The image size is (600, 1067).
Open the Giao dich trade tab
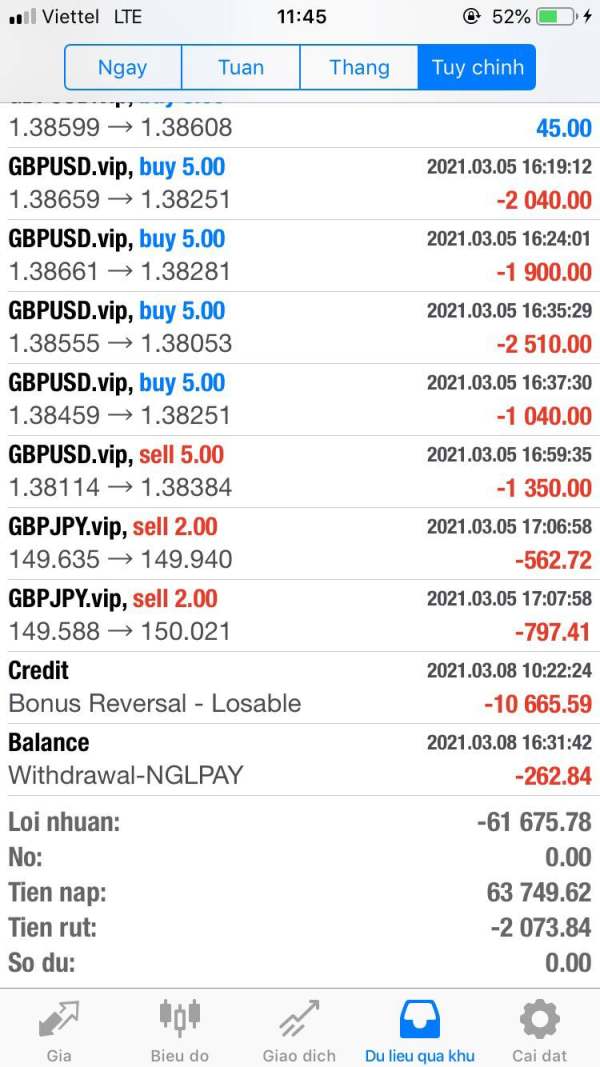(x=299, y=1028)
